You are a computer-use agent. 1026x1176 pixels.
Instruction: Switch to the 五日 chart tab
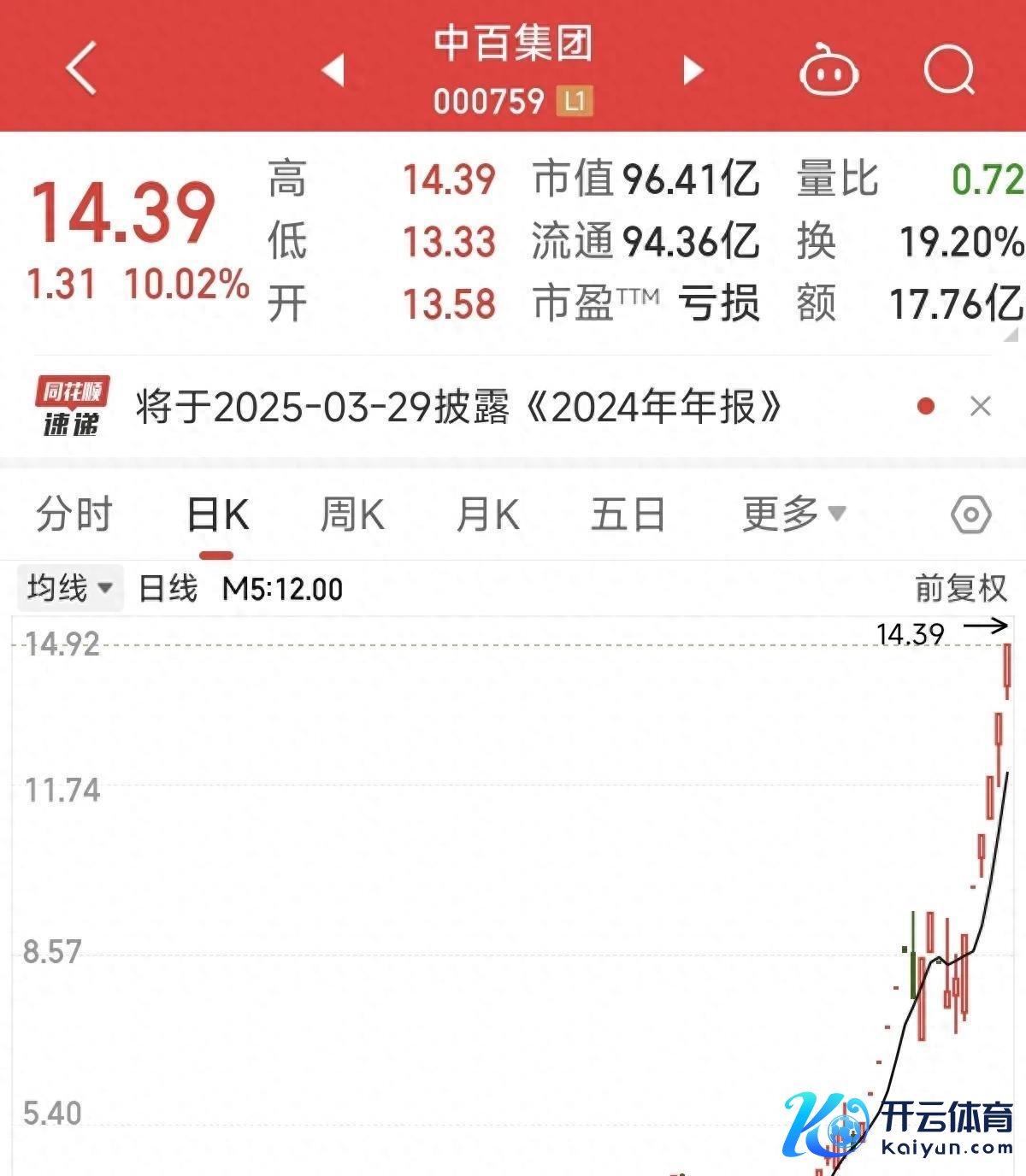click(x=628, y=515)
